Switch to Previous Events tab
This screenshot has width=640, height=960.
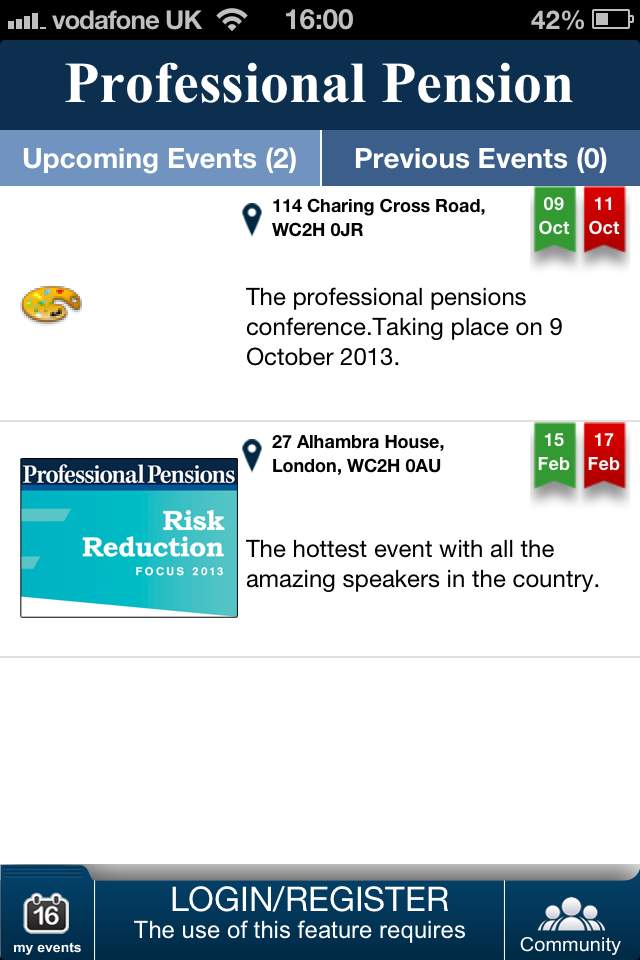pos(481,159)
